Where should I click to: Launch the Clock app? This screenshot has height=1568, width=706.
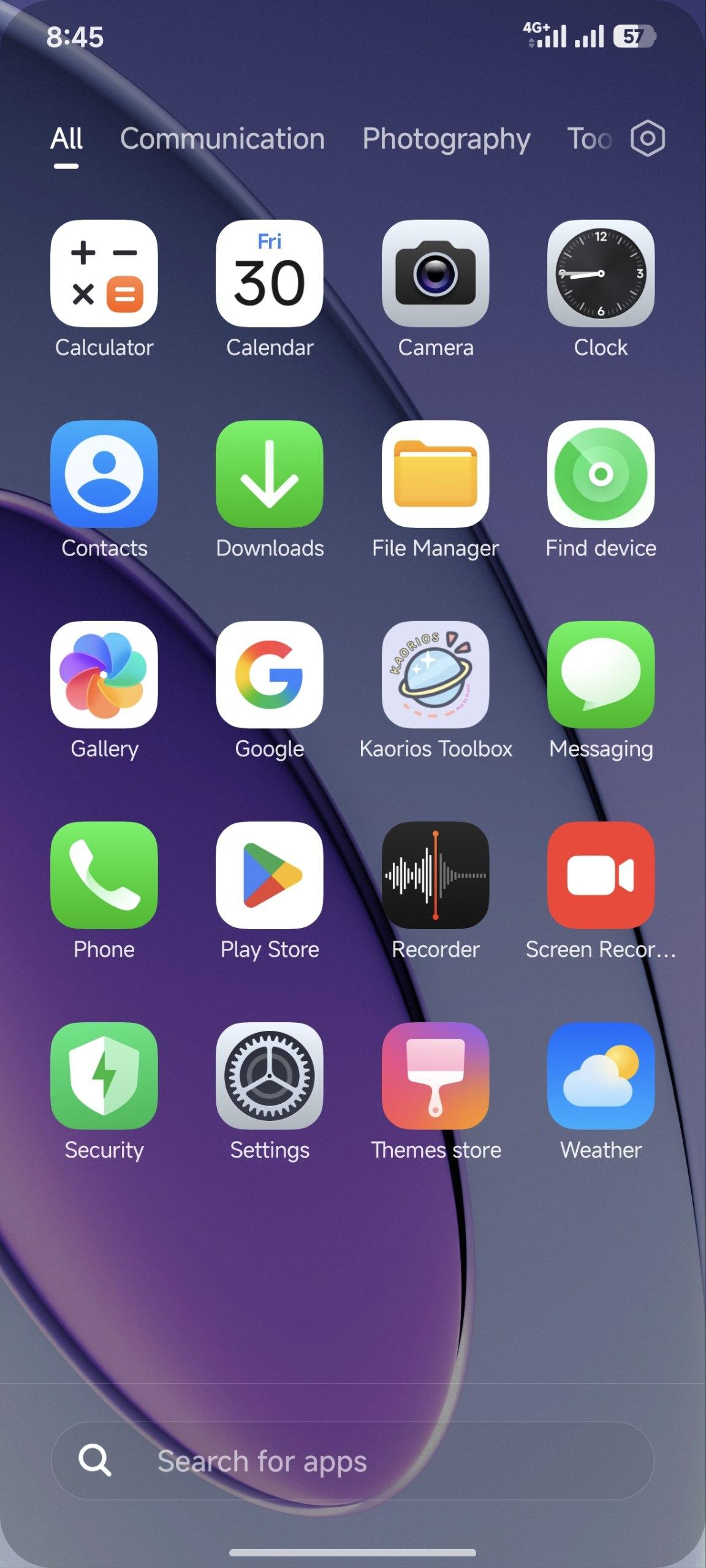[x=601, y=273]
